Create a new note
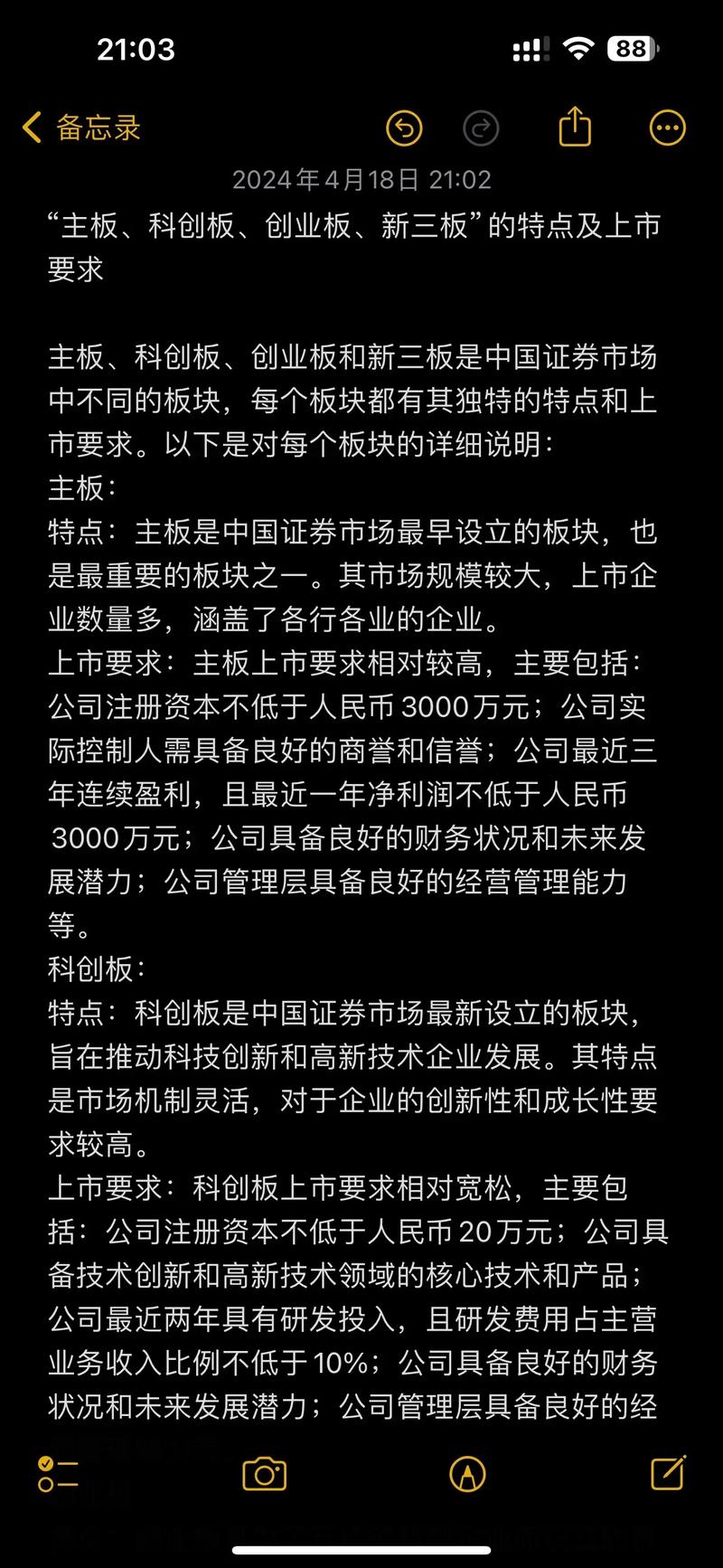 [x=669, y=1473]
